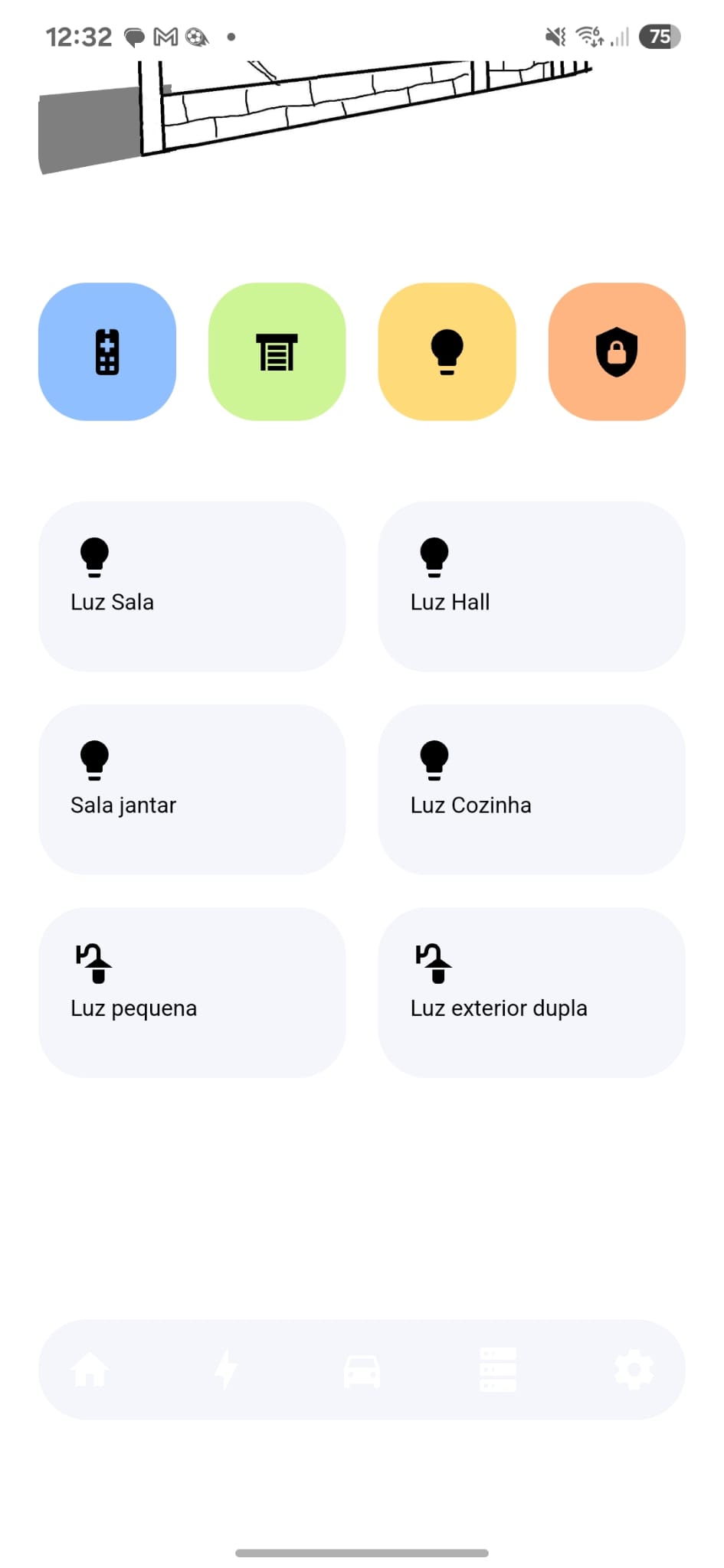
Task: Switch the Sala jantar light
Action: click(192, 789)
